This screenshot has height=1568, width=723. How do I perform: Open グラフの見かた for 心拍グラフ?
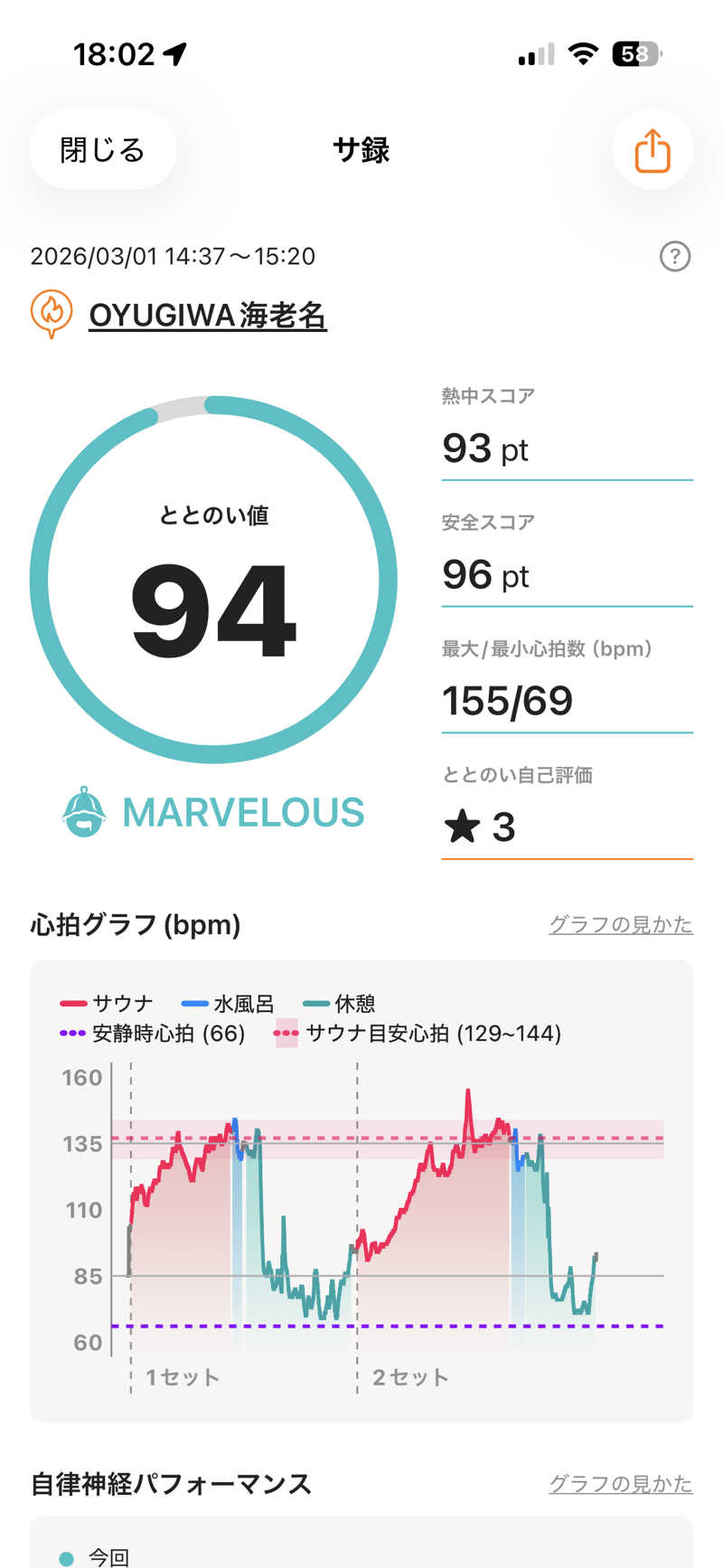pos(620,924)
